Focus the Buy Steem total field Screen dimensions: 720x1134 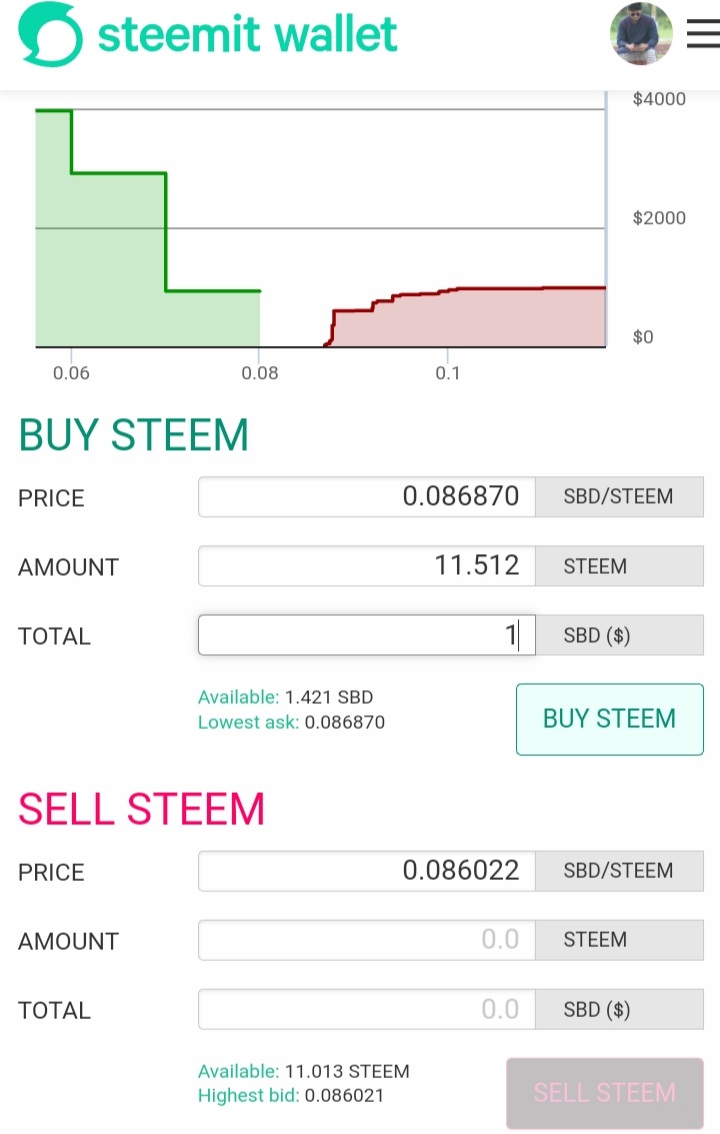pyautogui.click(x=367, y=635)
